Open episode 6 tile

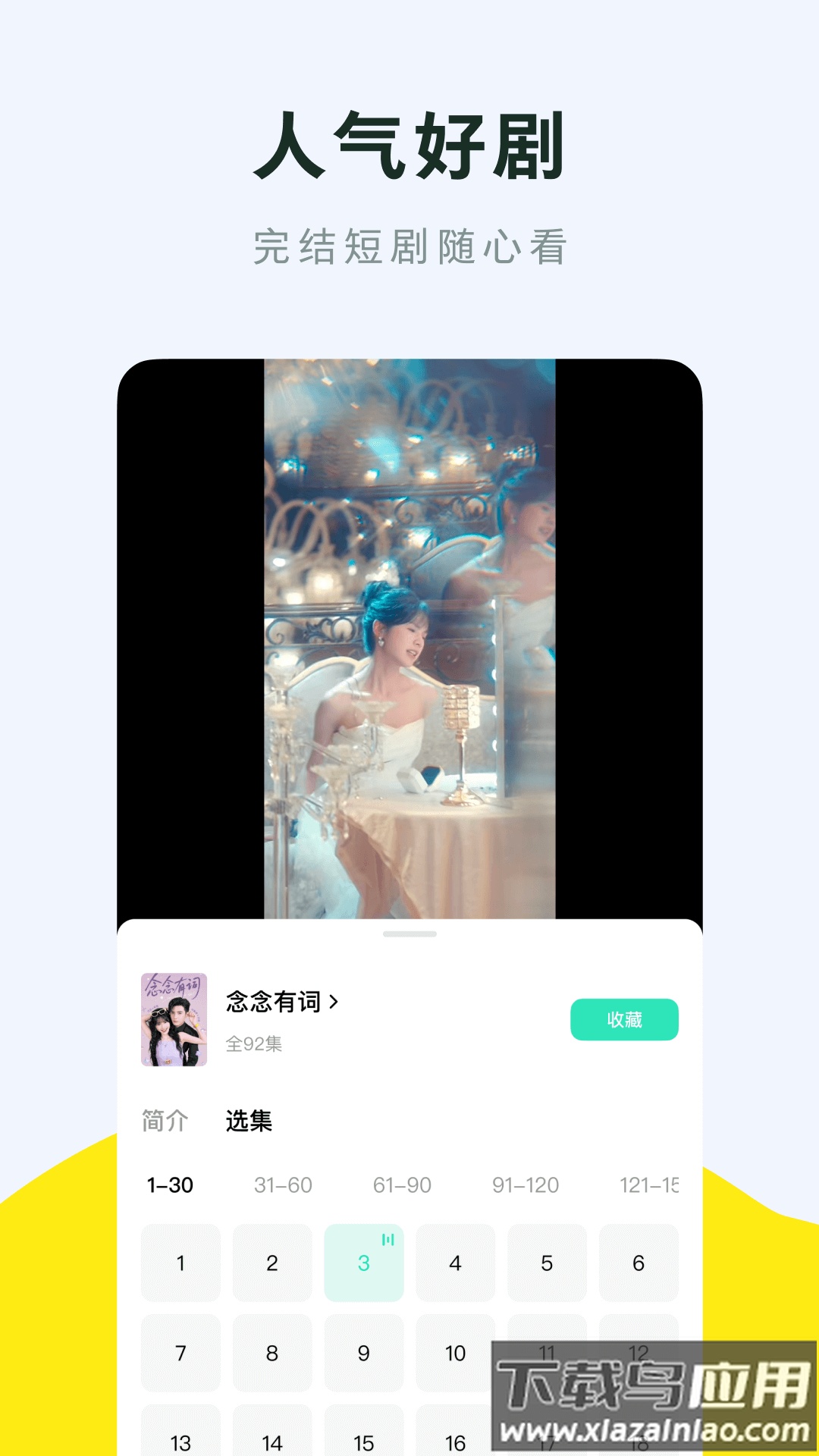[639, 1263]
